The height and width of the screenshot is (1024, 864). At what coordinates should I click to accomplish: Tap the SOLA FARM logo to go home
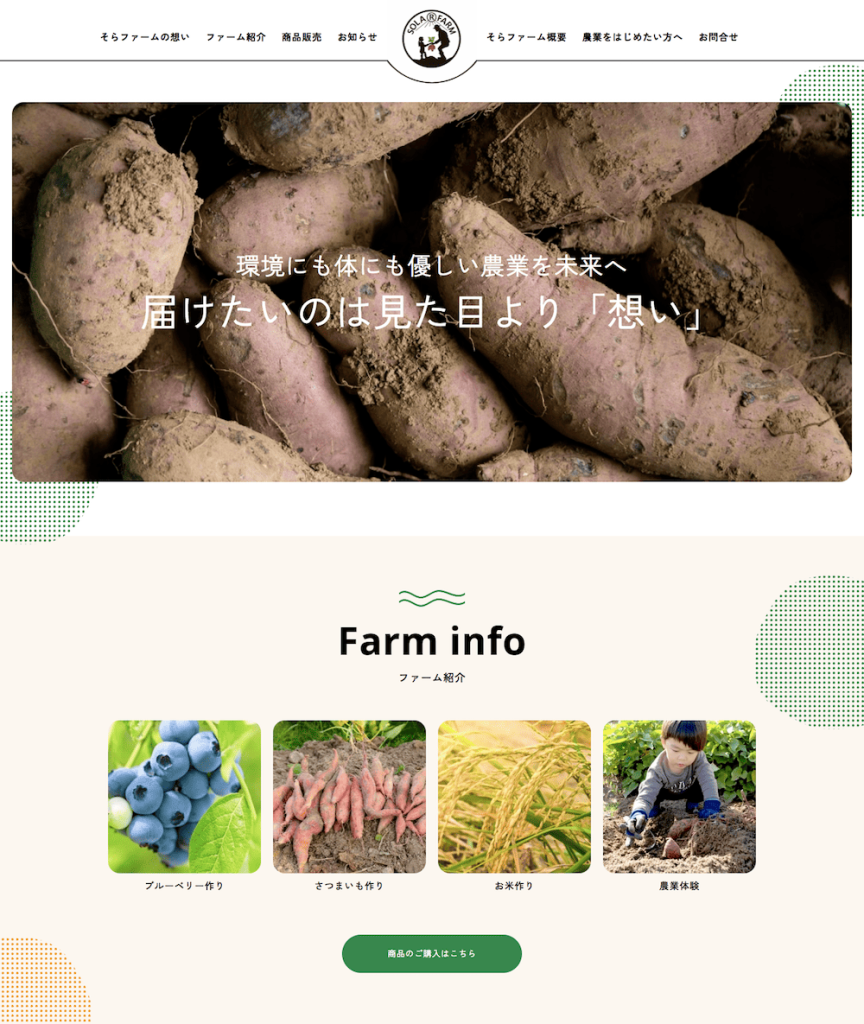pyautogui.click(x=431, y=40)
